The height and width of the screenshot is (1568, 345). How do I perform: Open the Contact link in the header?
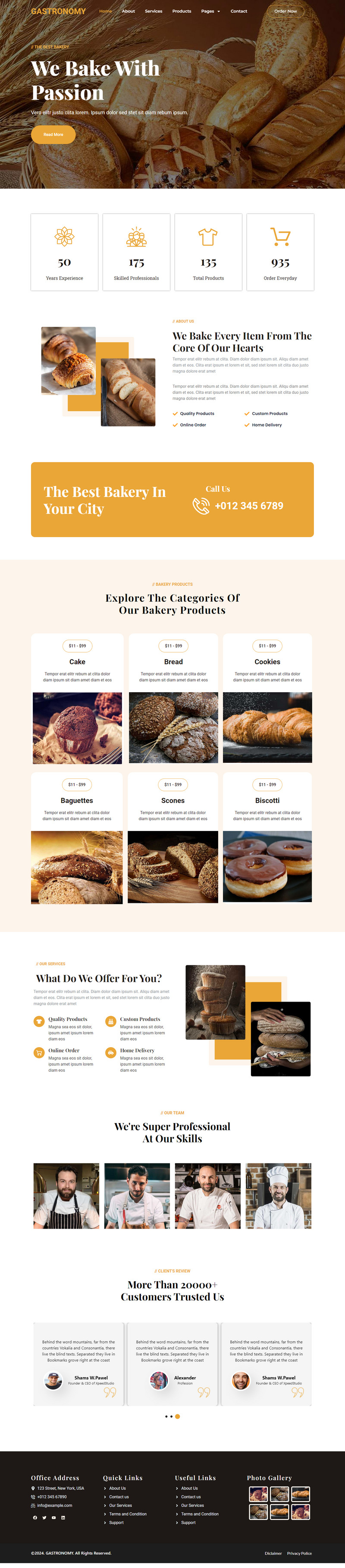point(239,11)
